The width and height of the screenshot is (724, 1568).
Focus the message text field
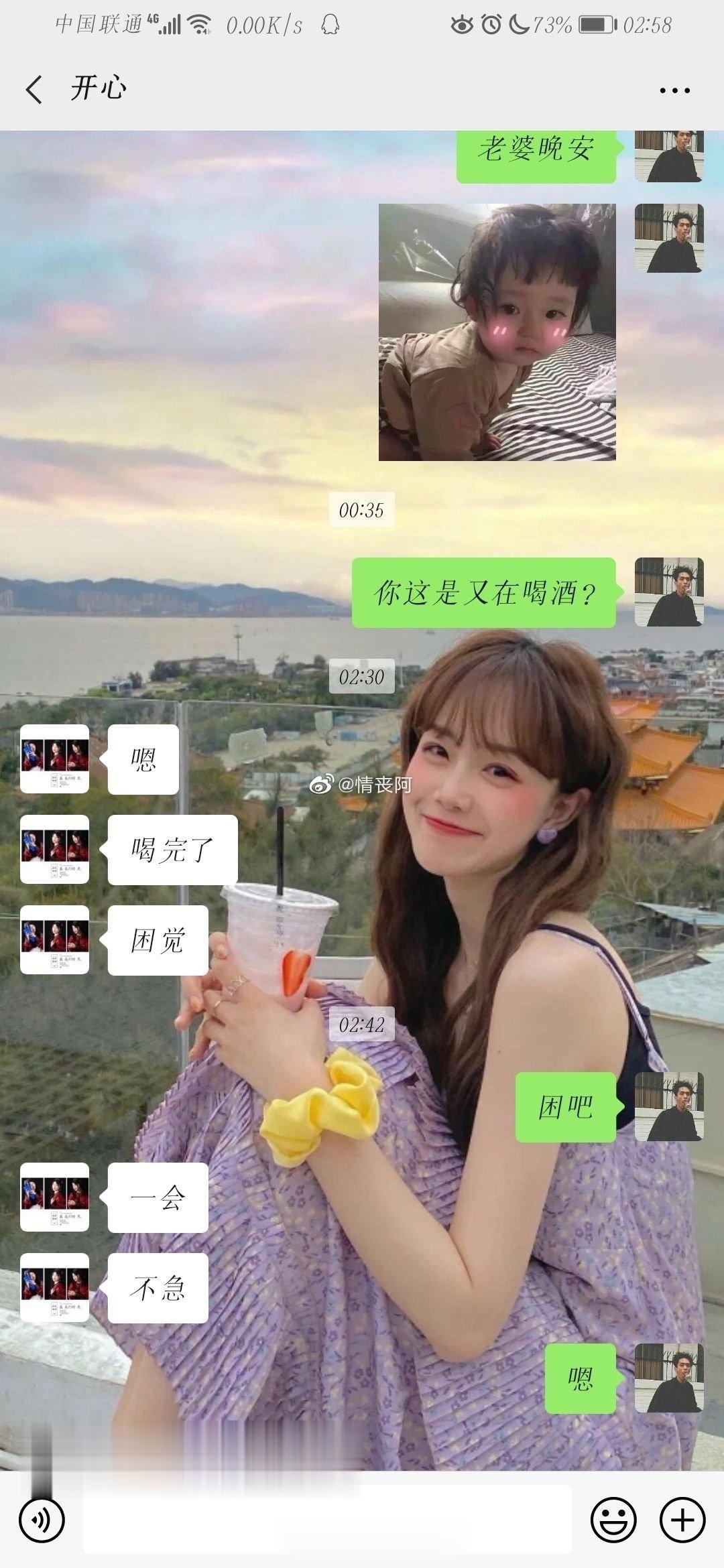pos(327,1520)
